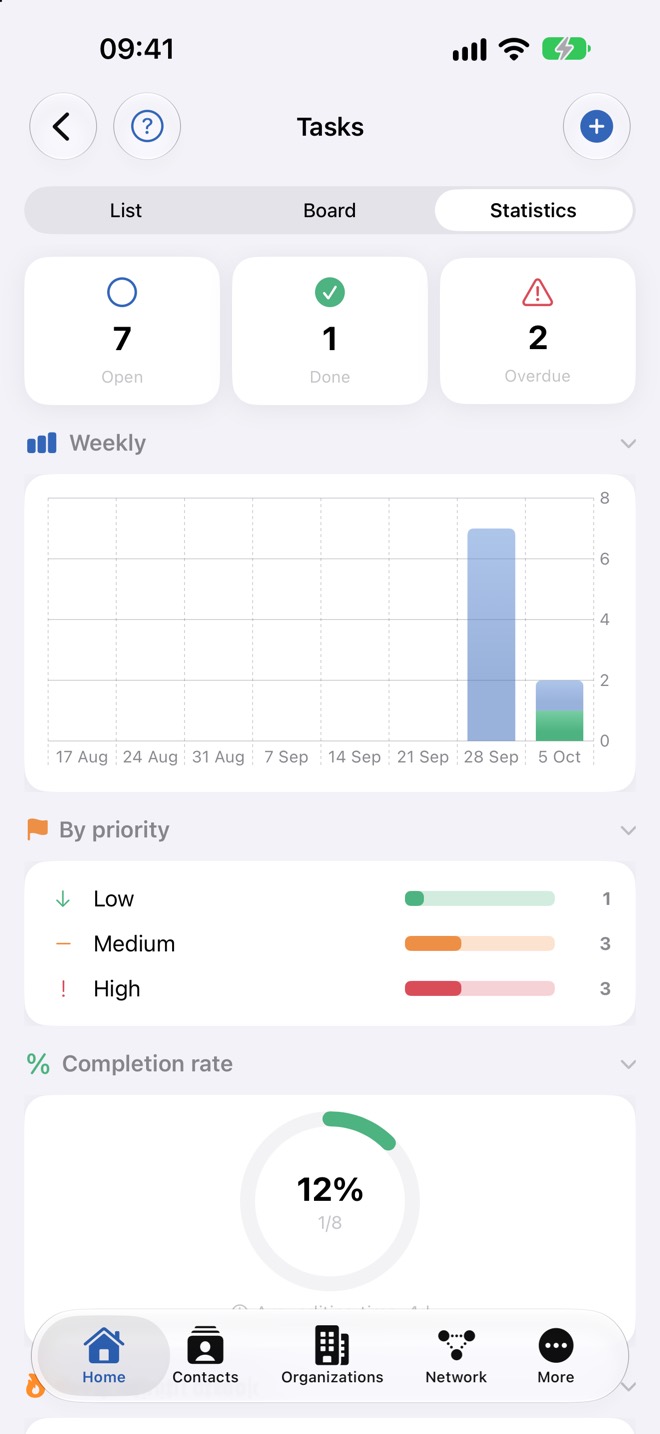The image size is (660, 1434).
Task: Switch to the List view
Action: [x=126, y=211]
